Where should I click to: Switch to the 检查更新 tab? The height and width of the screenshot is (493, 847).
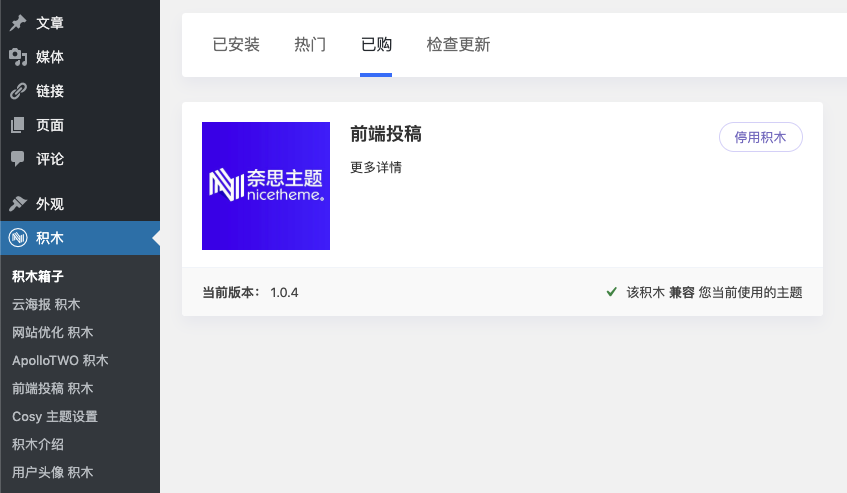(458, 45)
